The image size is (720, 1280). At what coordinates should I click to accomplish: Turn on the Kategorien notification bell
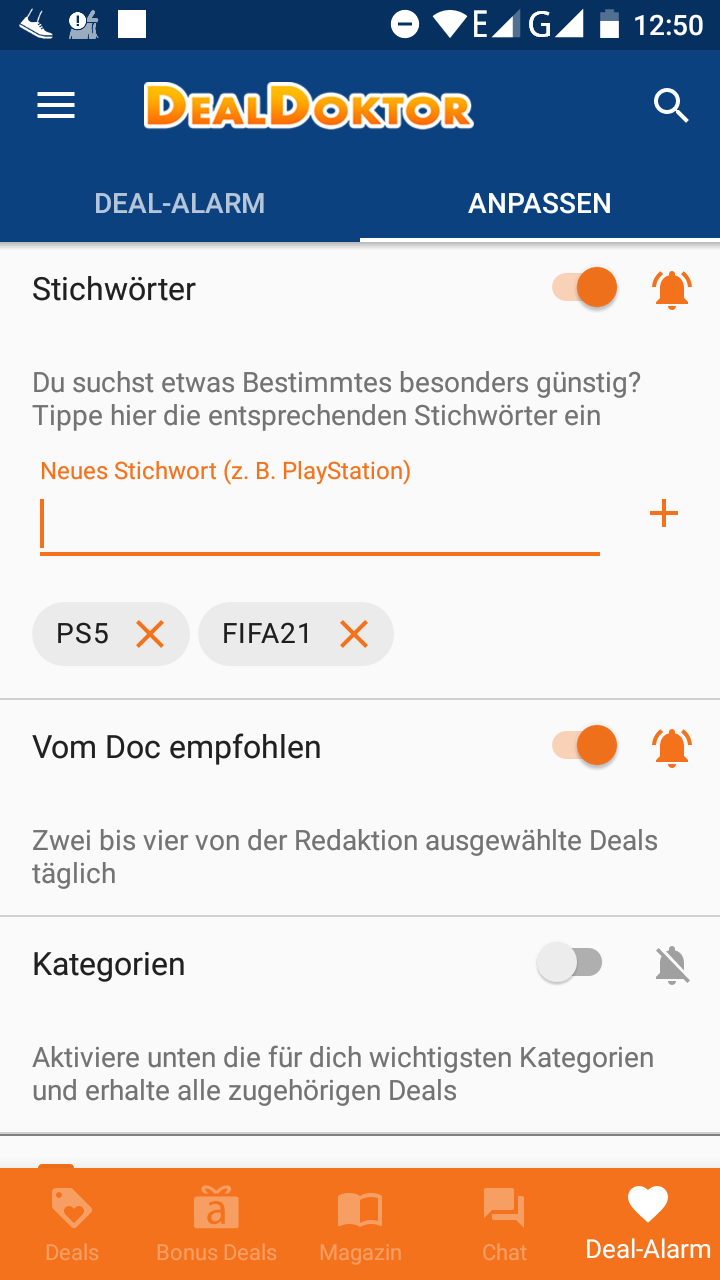click(x=672, y=965)
